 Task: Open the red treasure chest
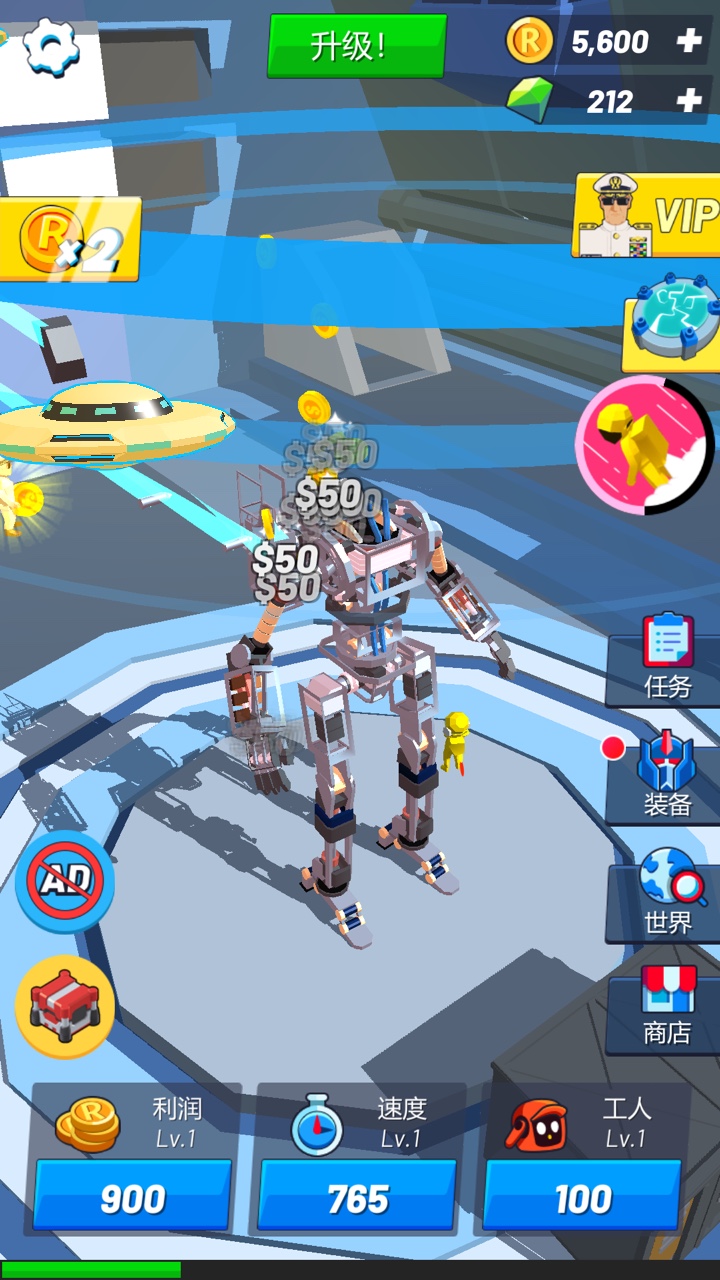pos(65,1007)
